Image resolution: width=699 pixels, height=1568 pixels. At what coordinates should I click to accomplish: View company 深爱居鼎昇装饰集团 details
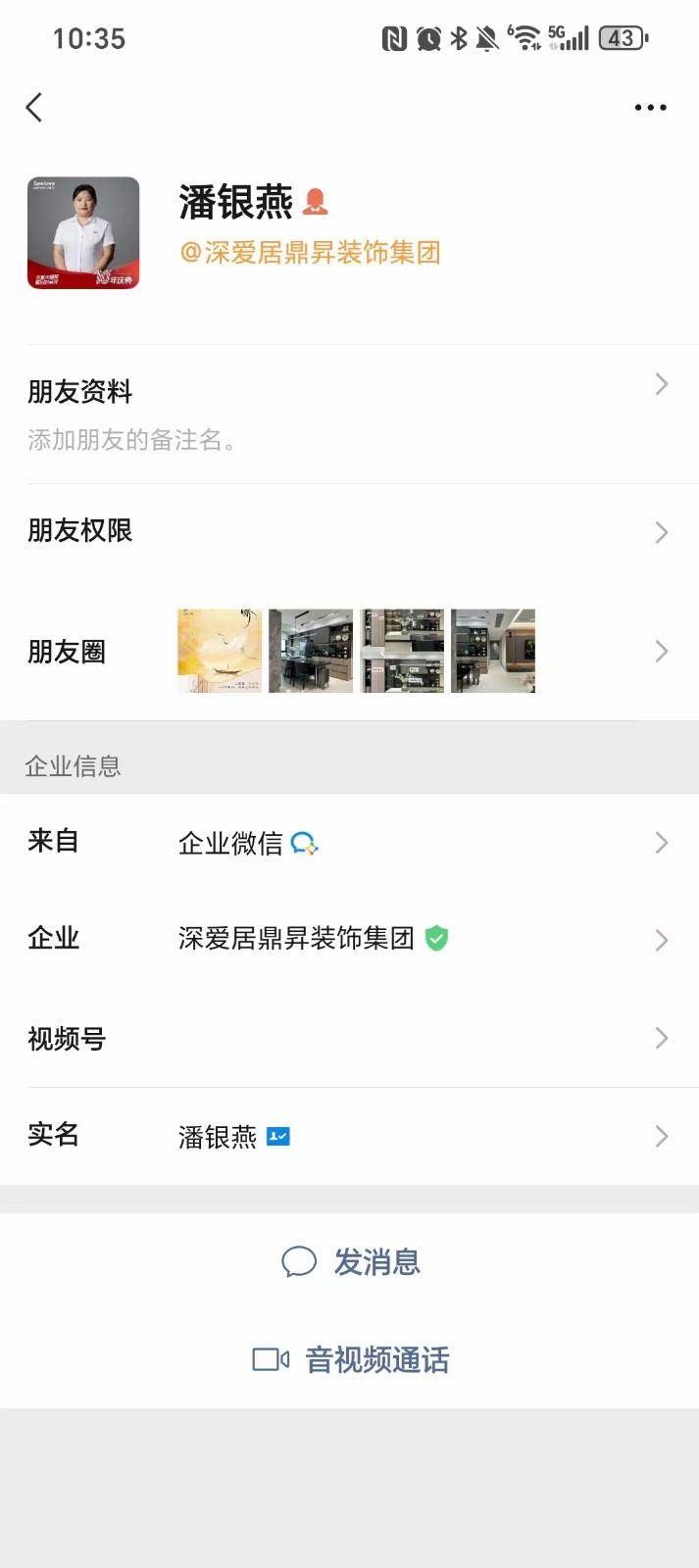(349, 939)
